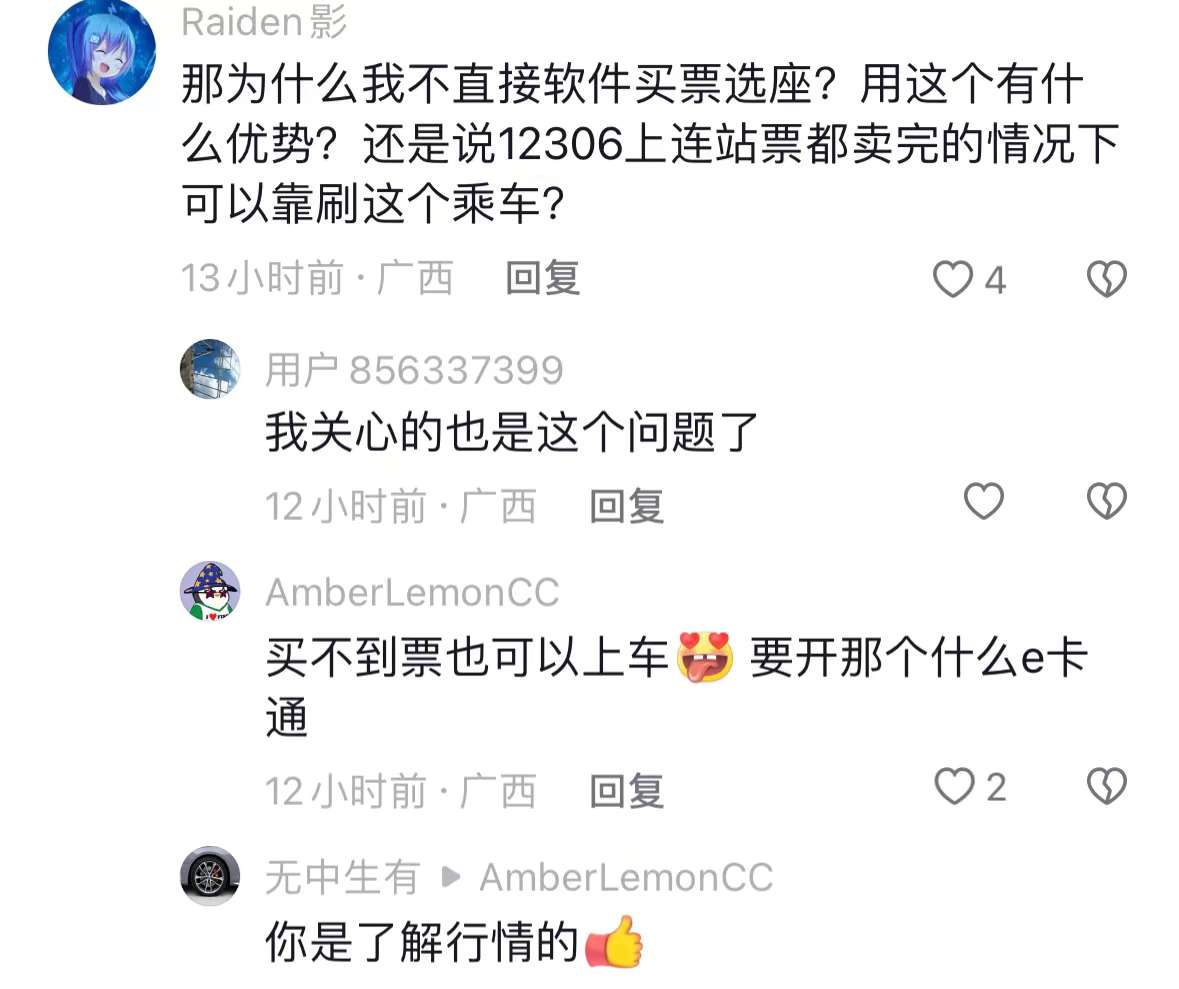Open Raiden影's profile avatar
Screen dimensions: 1179x989
pos(102,51)
